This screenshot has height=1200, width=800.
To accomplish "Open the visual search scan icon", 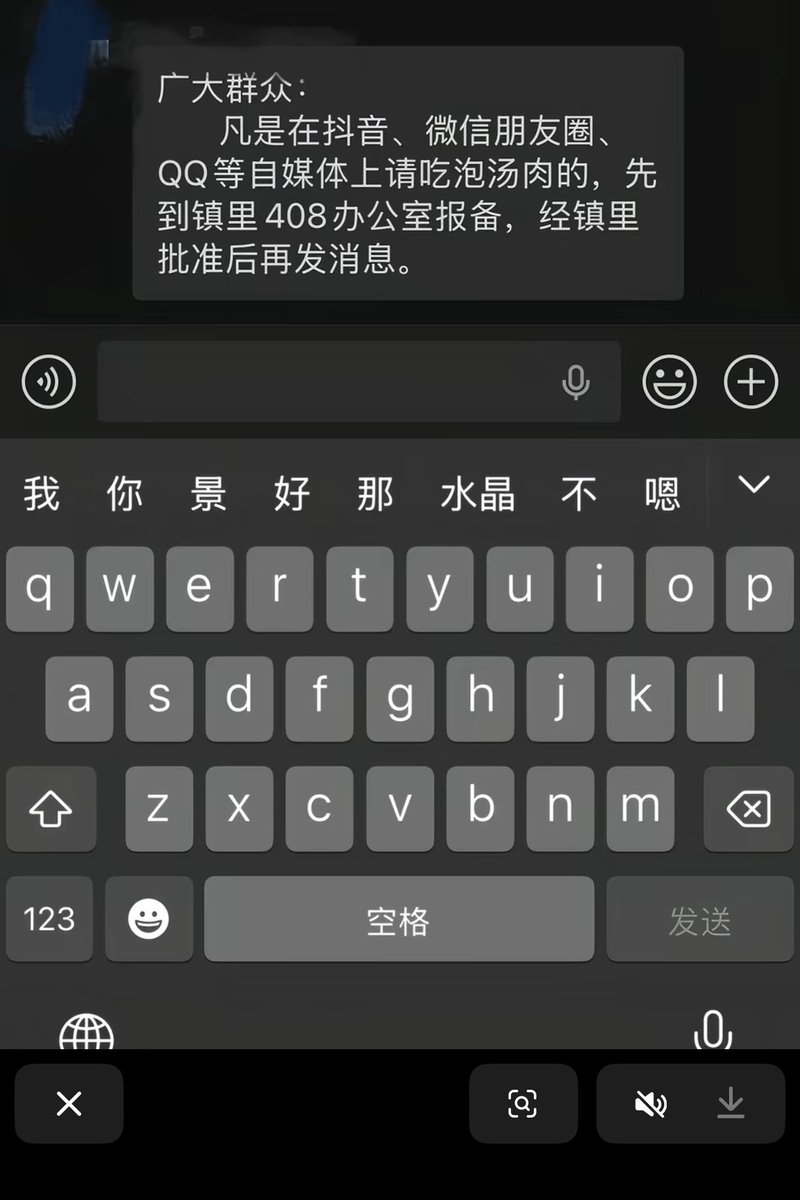I will pyautogui.click(x=522, y=1104).
